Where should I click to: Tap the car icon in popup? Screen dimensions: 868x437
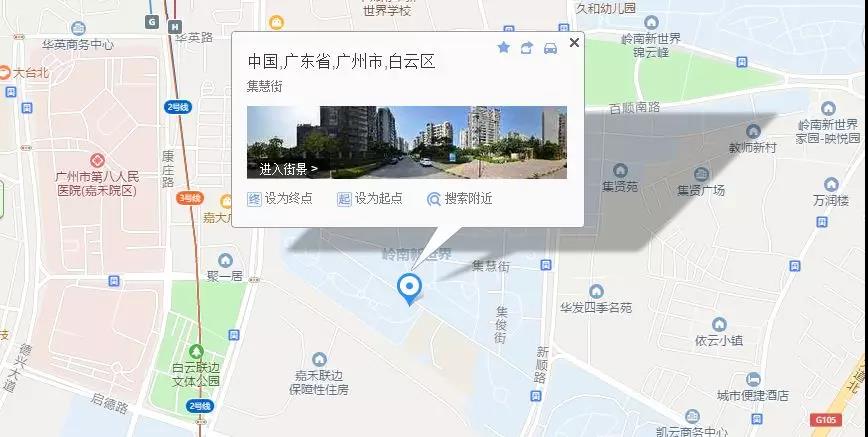point(550,47)
